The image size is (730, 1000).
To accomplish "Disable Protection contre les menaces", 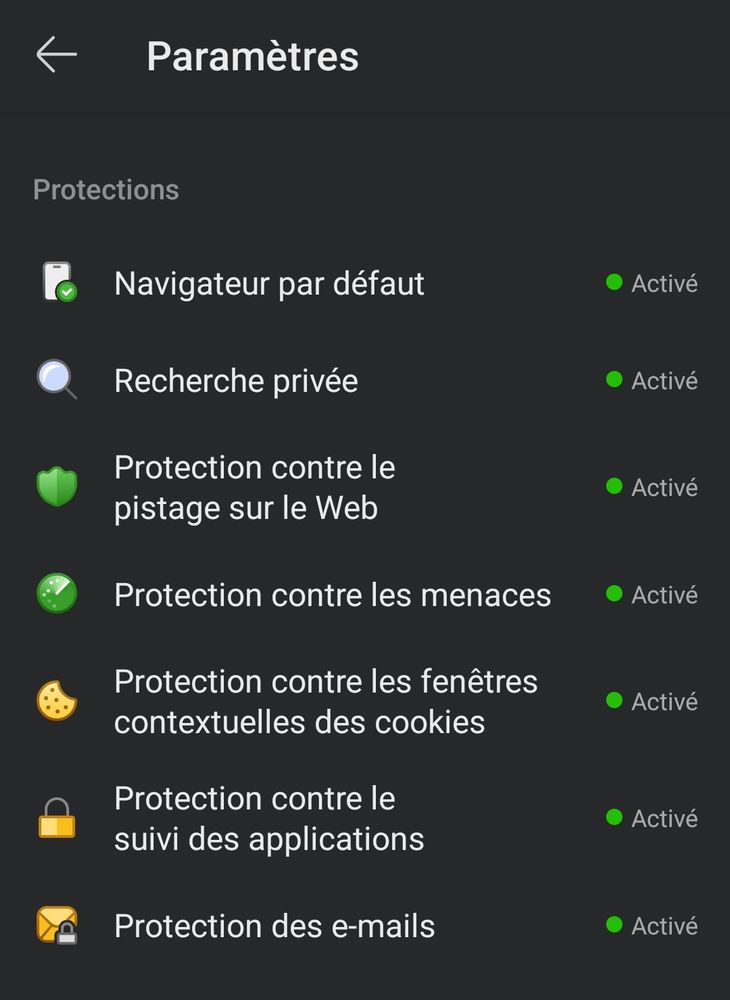I will 663,594.
